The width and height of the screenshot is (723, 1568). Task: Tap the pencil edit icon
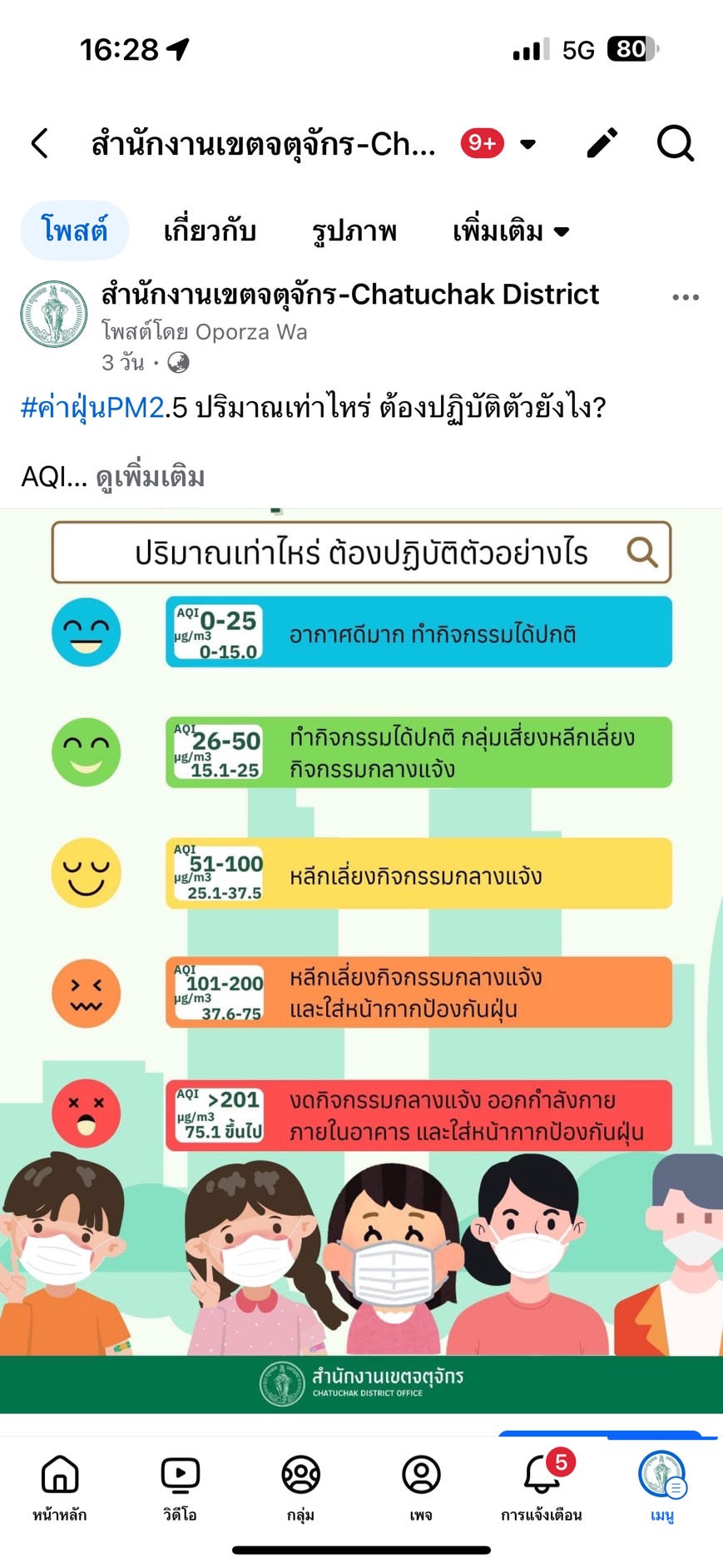point(602,143)
